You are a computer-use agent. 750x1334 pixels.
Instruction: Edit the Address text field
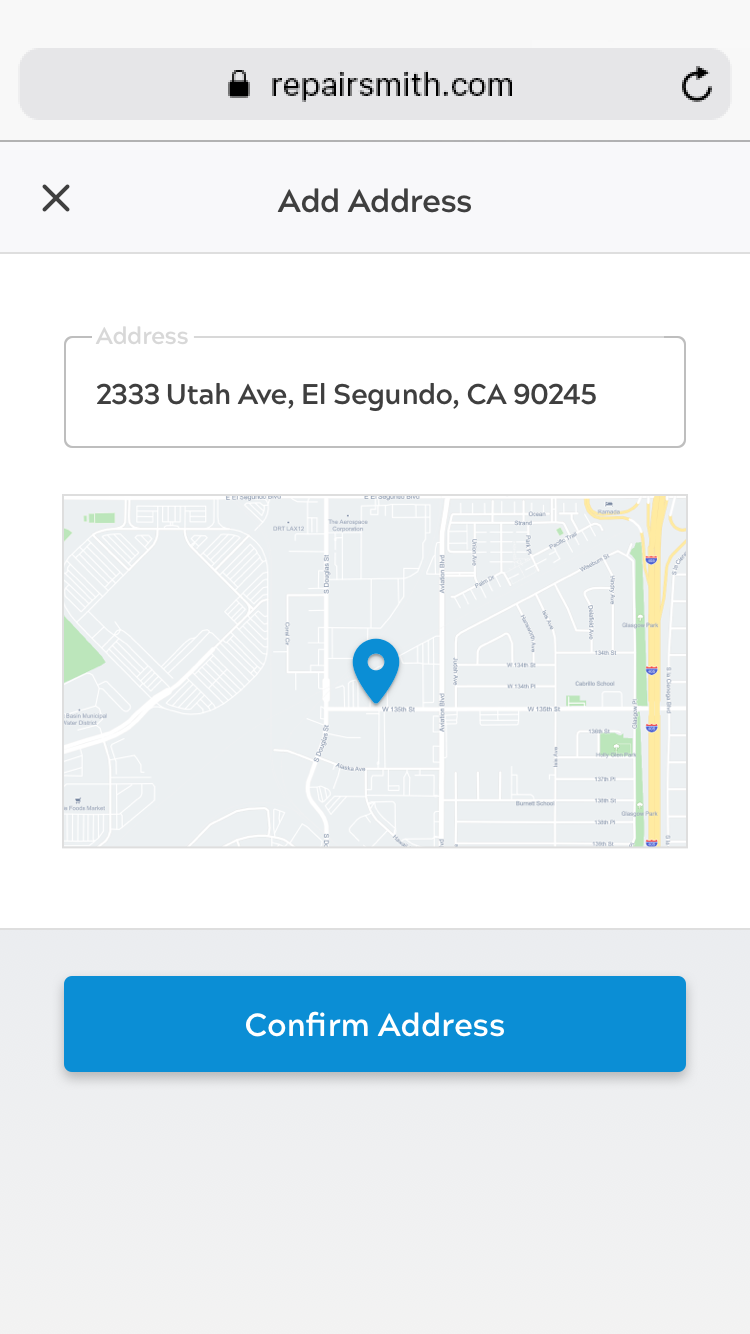374,394
